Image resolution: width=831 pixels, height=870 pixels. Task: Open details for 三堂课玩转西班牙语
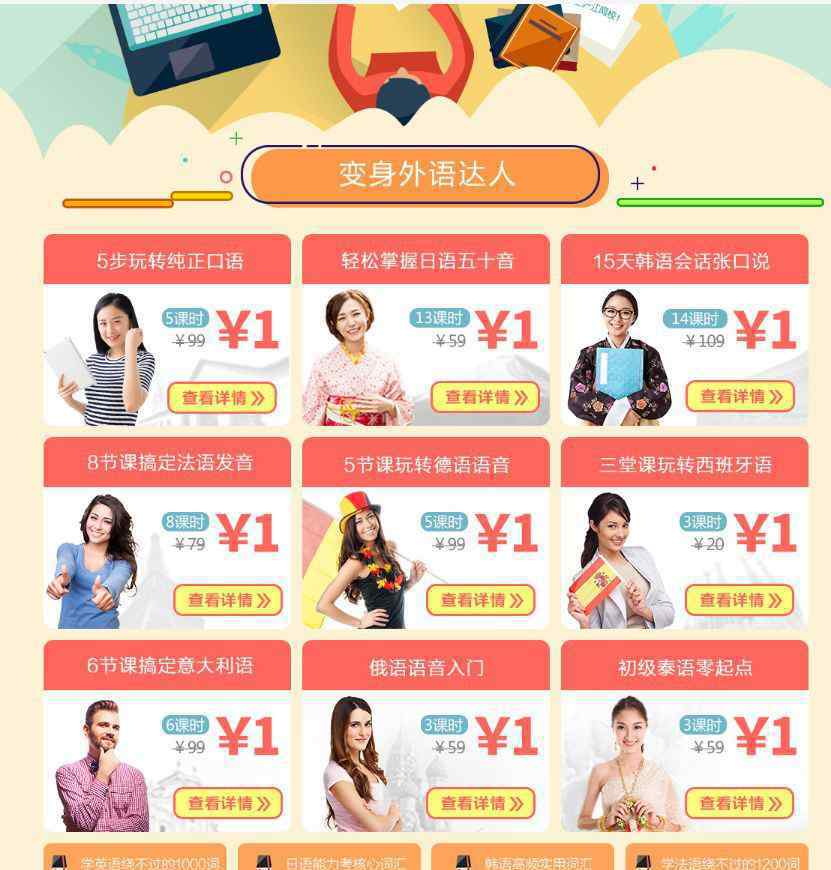click(x=739, y=600)
